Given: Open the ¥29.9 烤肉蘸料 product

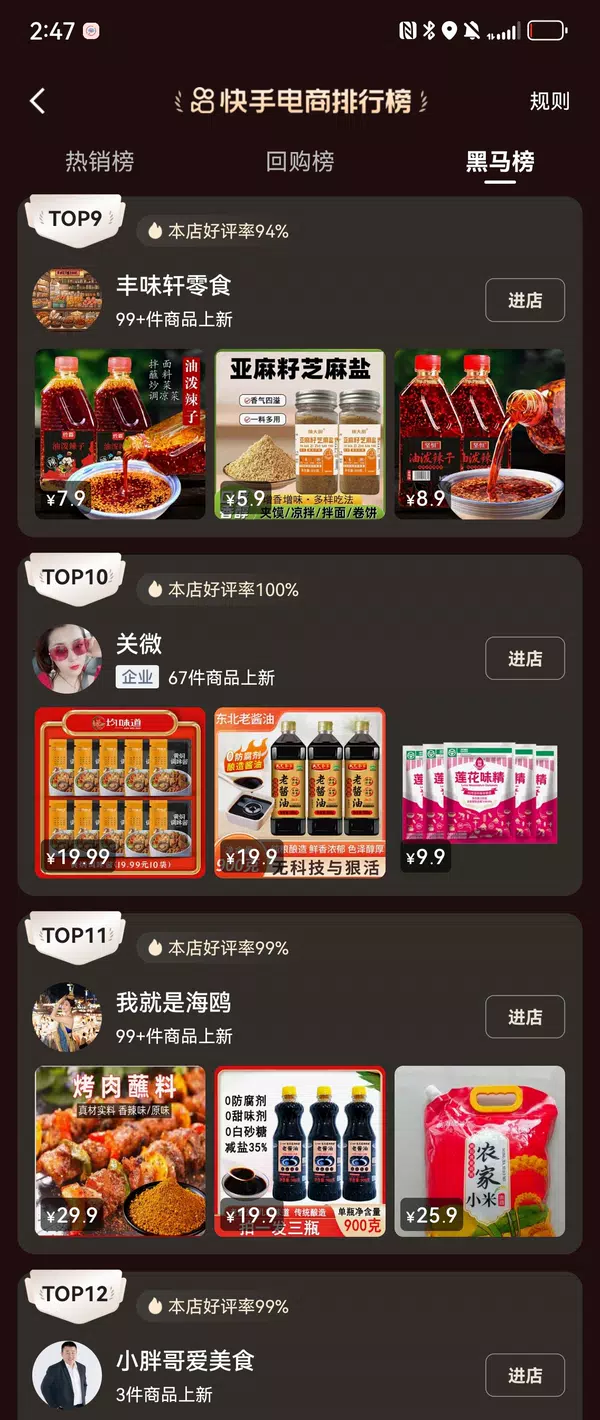Looking at the screenshot, I should (120, 1151).
